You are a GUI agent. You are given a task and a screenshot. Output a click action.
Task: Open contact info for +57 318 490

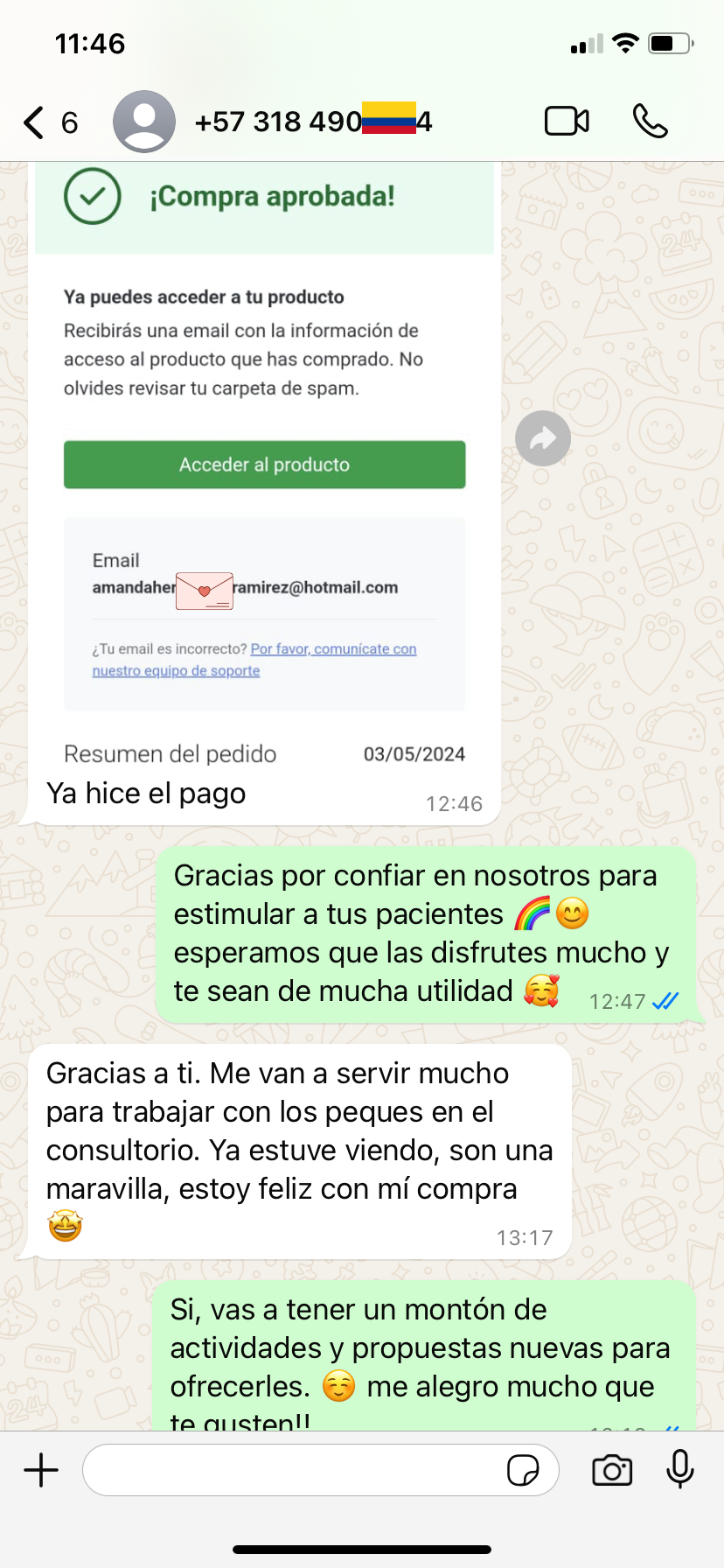pyautogui.click(x=312, y=122)
